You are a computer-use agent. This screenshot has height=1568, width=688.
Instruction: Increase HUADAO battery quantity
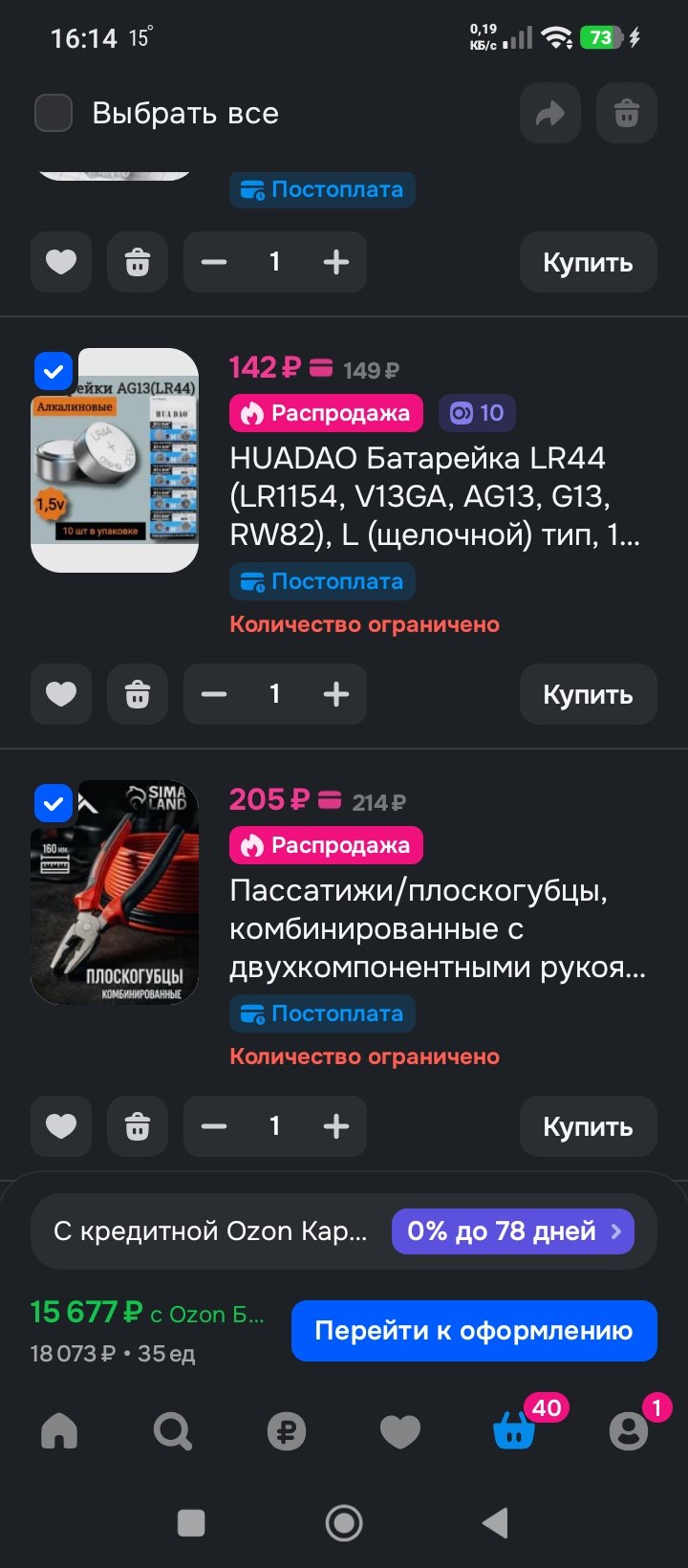point(336,694)
